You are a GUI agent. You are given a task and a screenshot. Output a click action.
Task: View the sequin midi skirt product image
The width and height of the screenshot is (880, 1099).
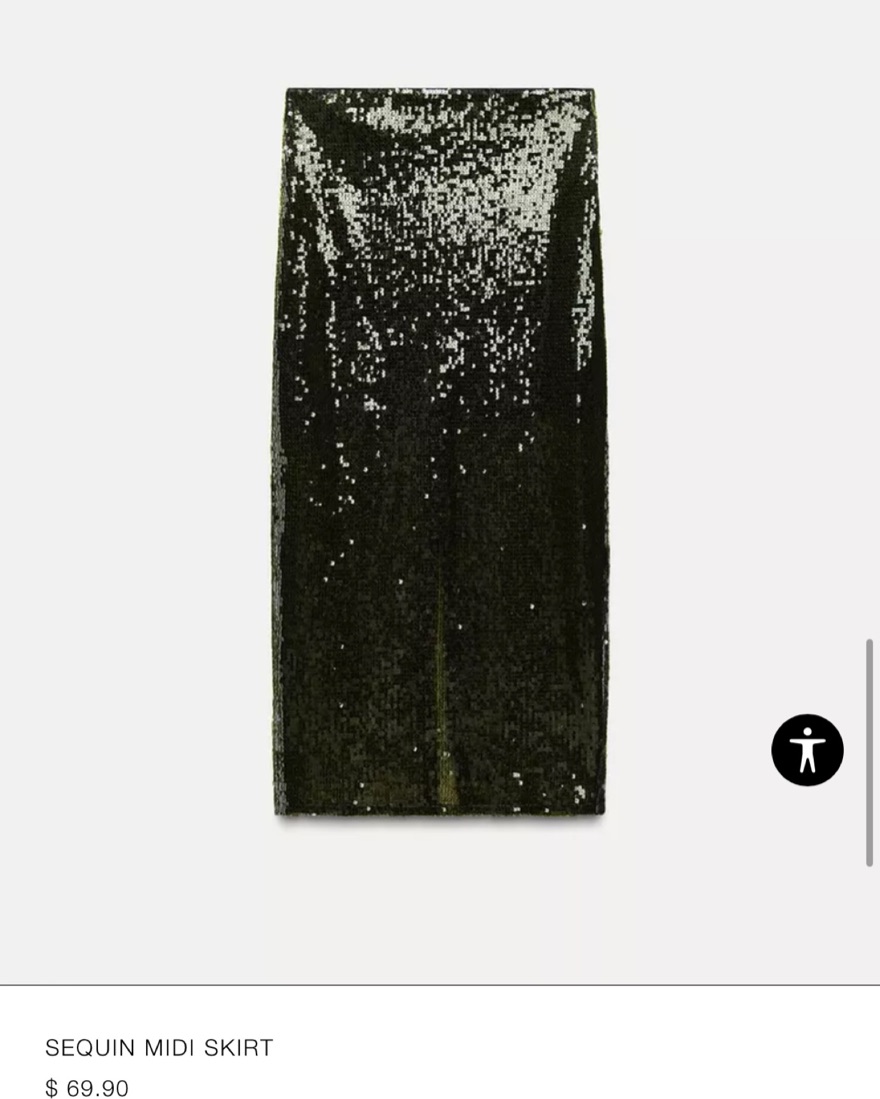pos(440,452)
